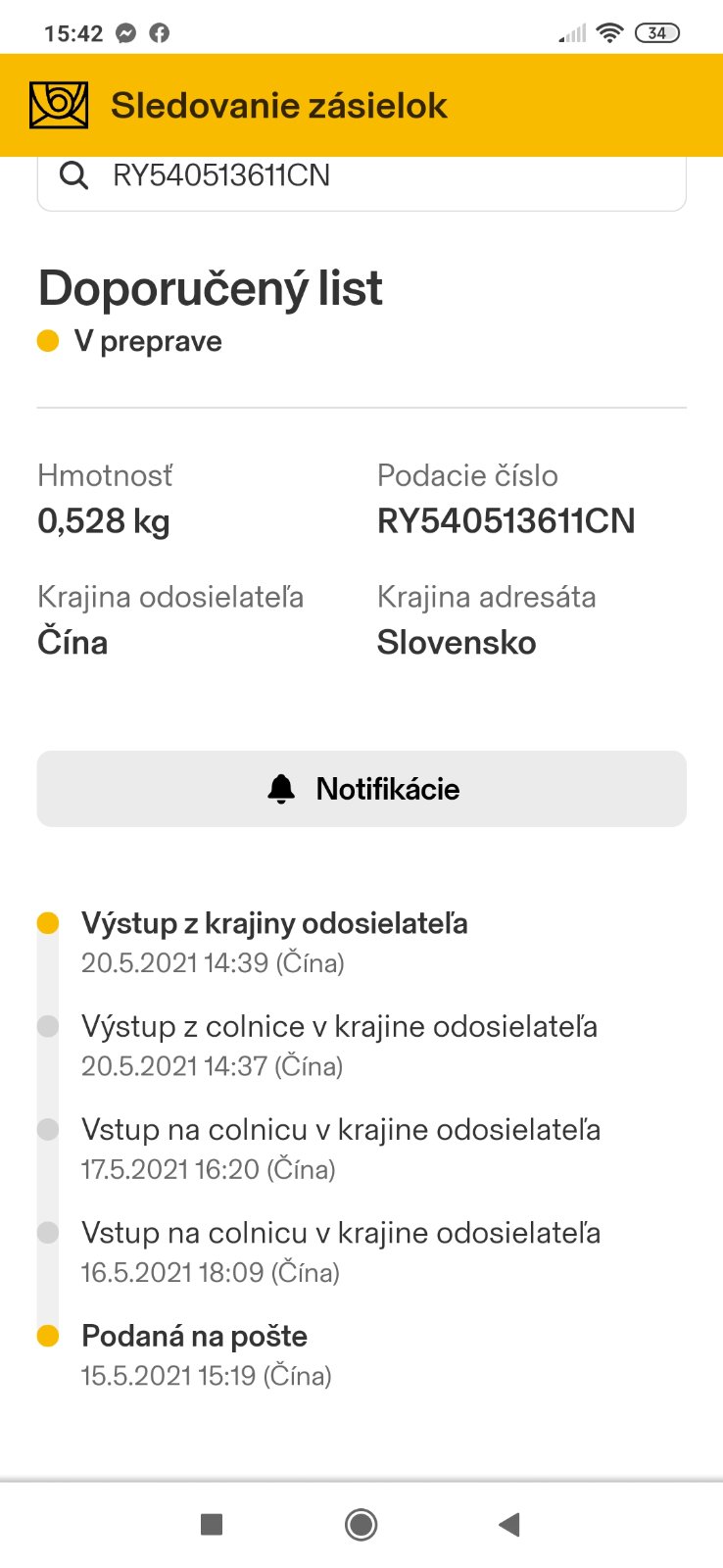
Task: Open Notifikácie for this shipment
Action: 361,789
